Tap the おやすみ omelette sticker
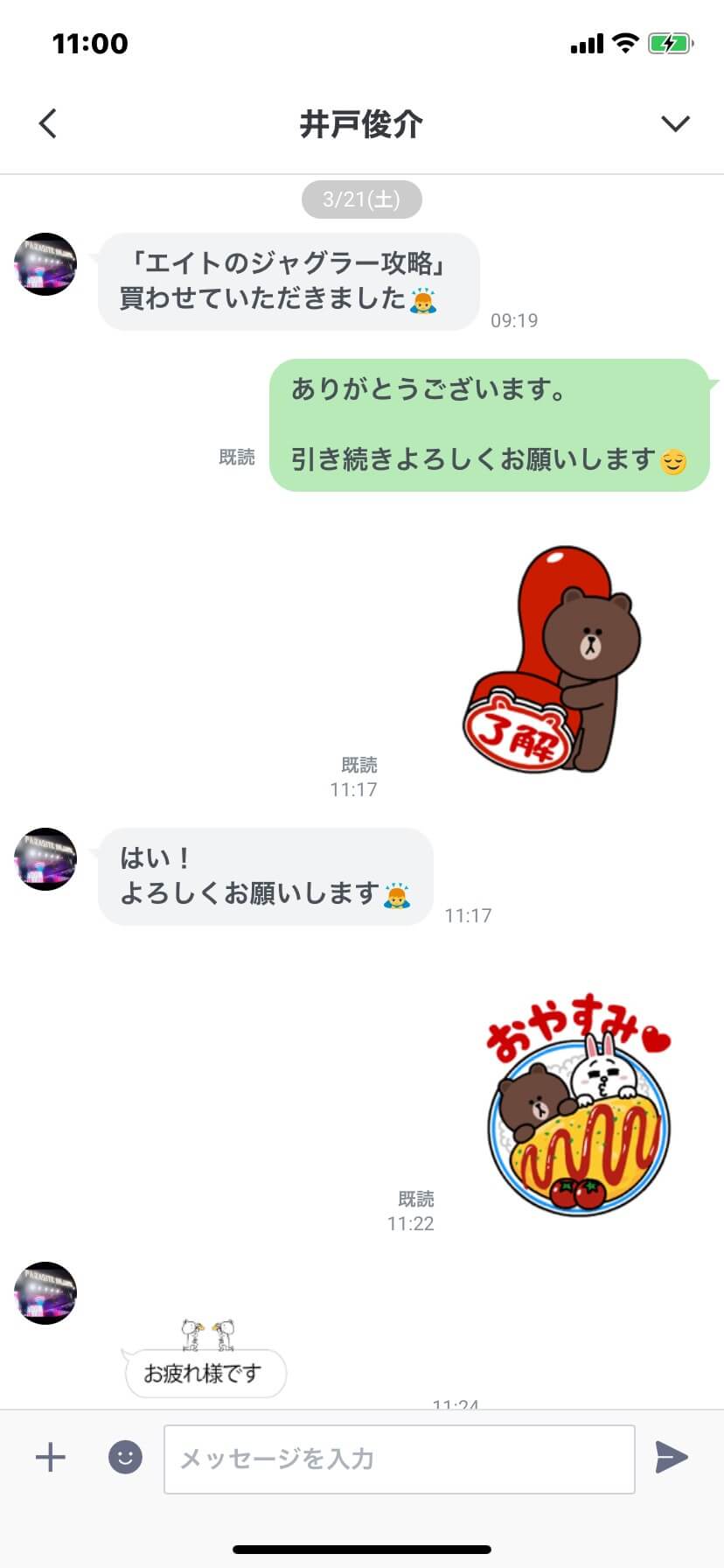This screenshot has height=1568, width=724. (577, 1102)
